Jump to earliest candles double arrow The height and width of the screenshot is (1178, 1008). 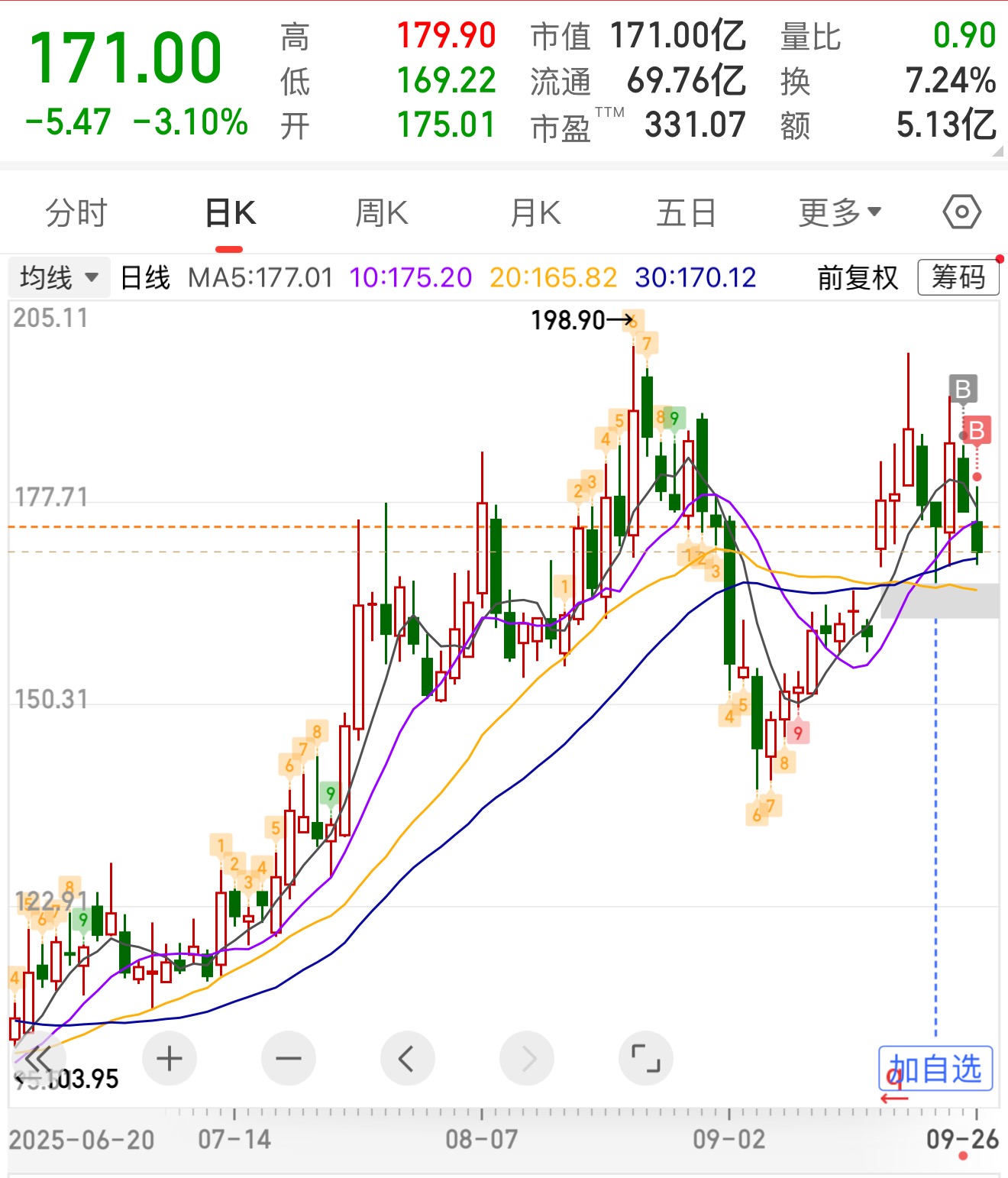pyautogui.click(x=38, y=1059)
